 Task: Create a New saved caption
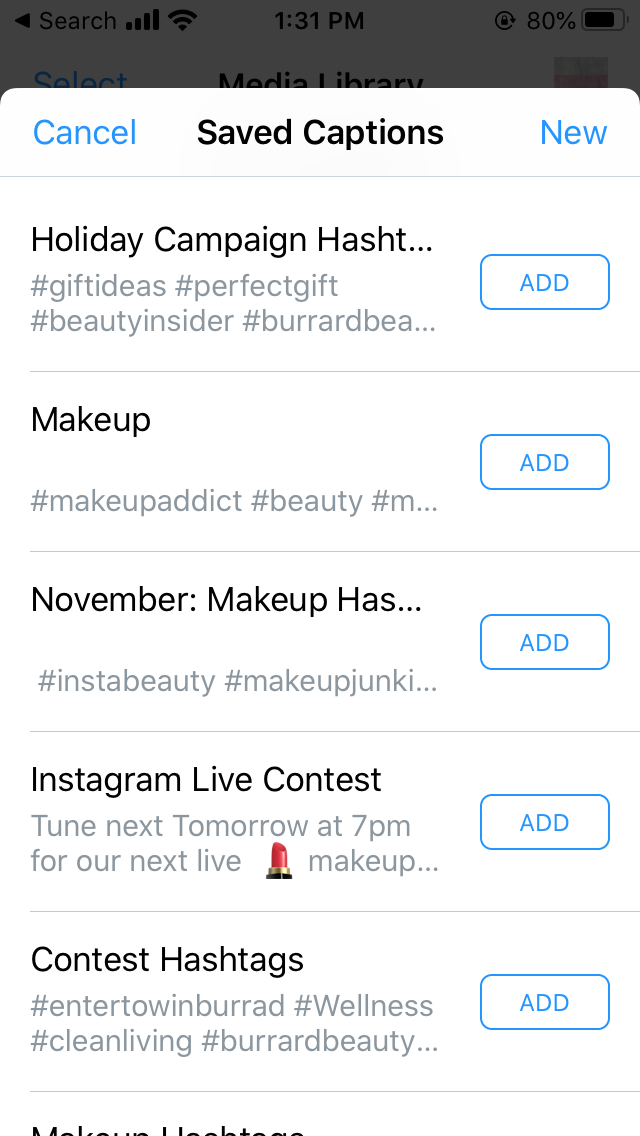(x=573, y=133)
